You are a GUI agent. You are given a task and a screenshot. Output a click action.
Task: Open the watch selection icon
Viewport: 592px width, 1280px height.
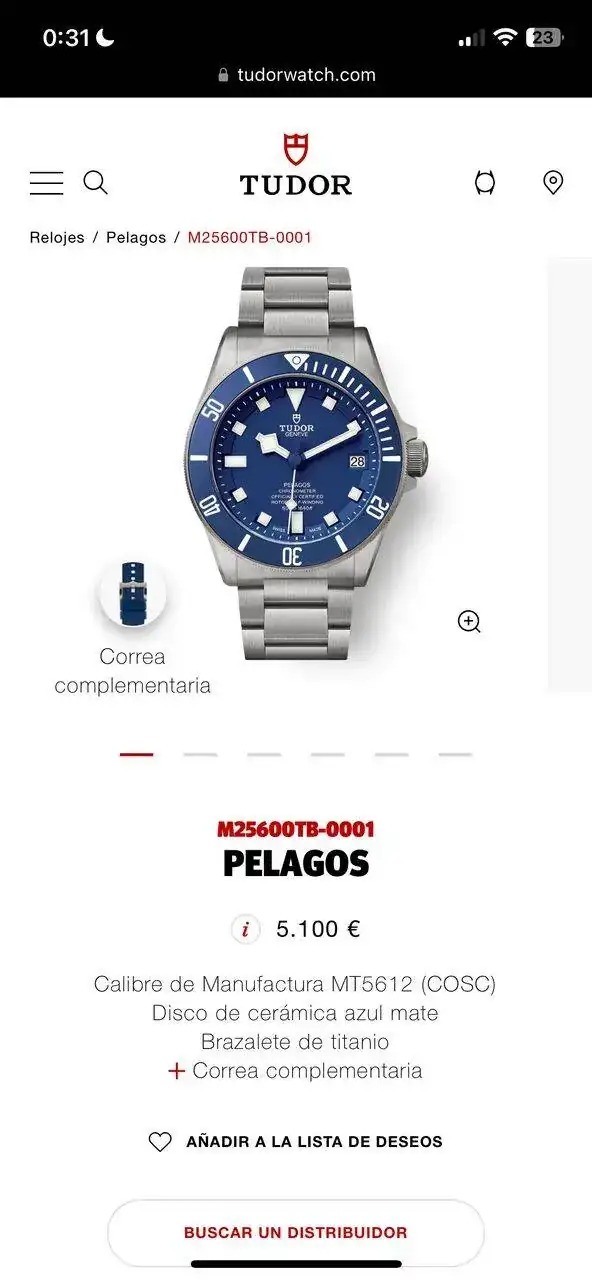point(485,182)
